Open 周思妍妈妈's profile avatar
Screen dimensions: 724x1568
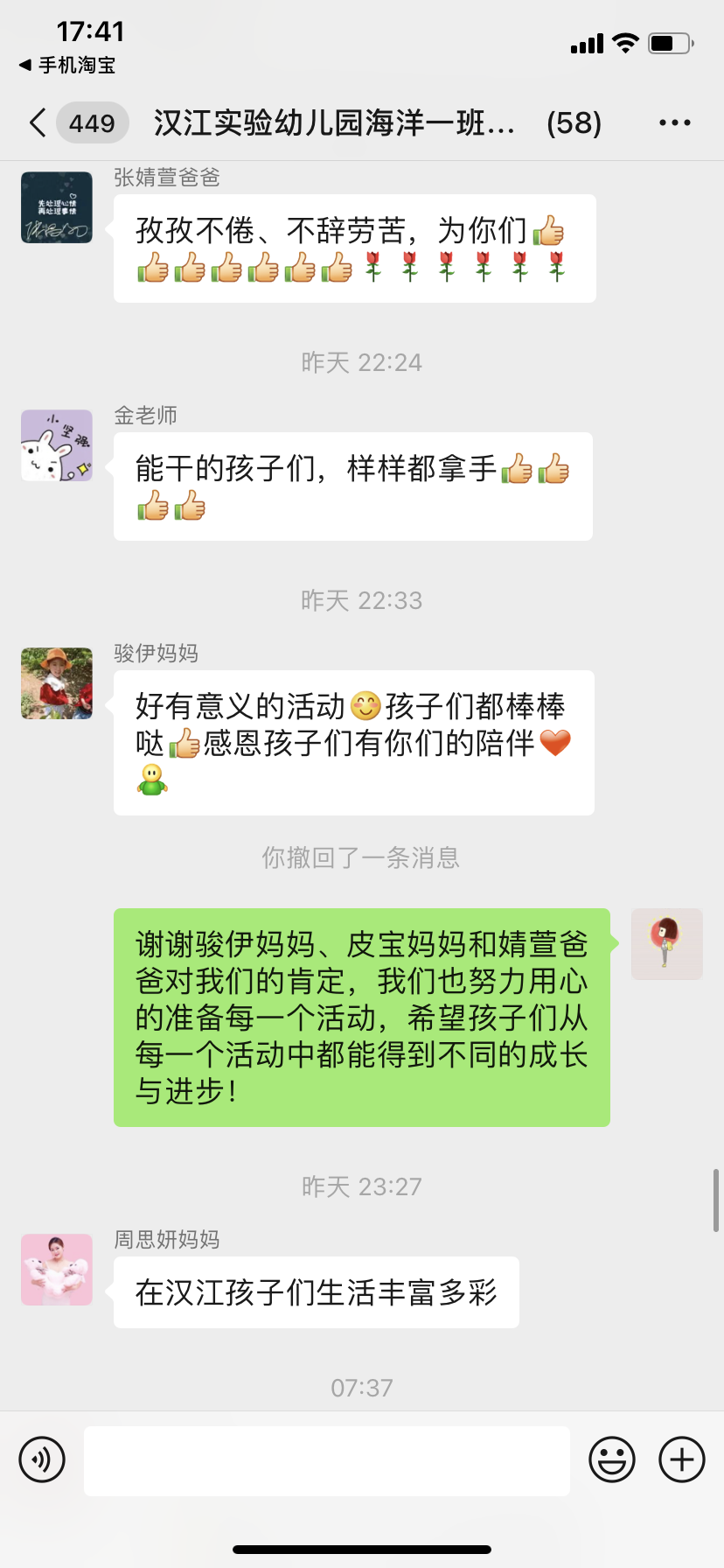(57, 1270)
